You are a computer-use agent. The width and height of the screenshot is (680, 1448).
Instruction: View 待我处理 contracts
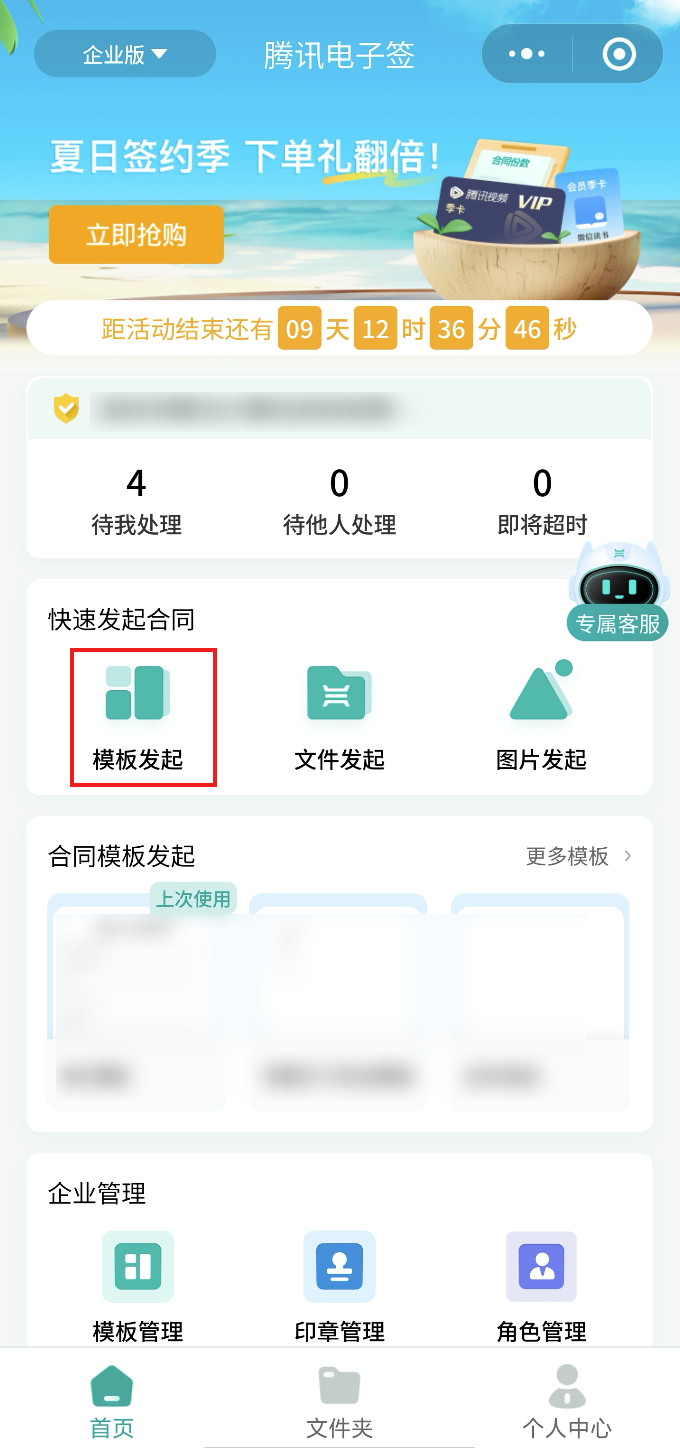[x=136, y=502]
